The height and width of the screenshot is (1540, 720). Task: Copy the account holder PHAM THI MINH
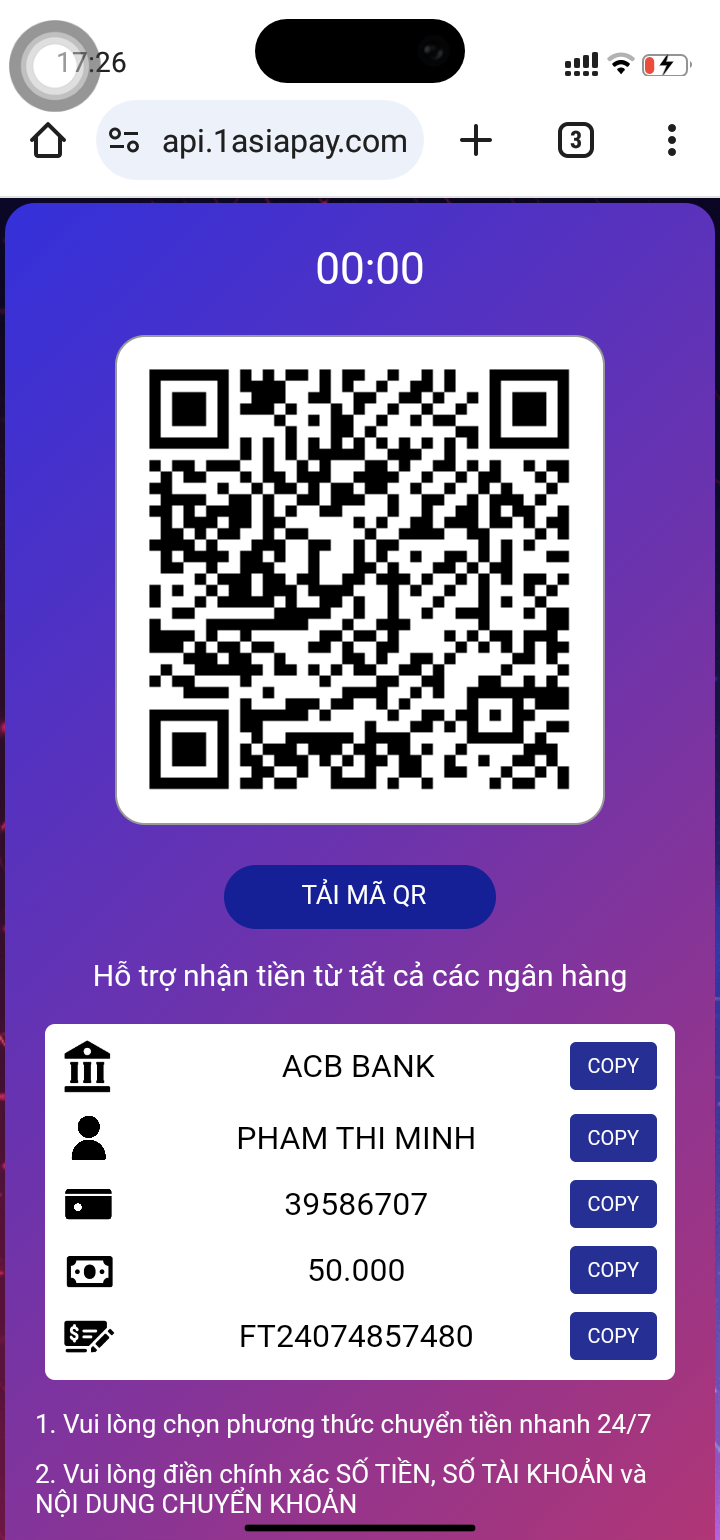613,1138
